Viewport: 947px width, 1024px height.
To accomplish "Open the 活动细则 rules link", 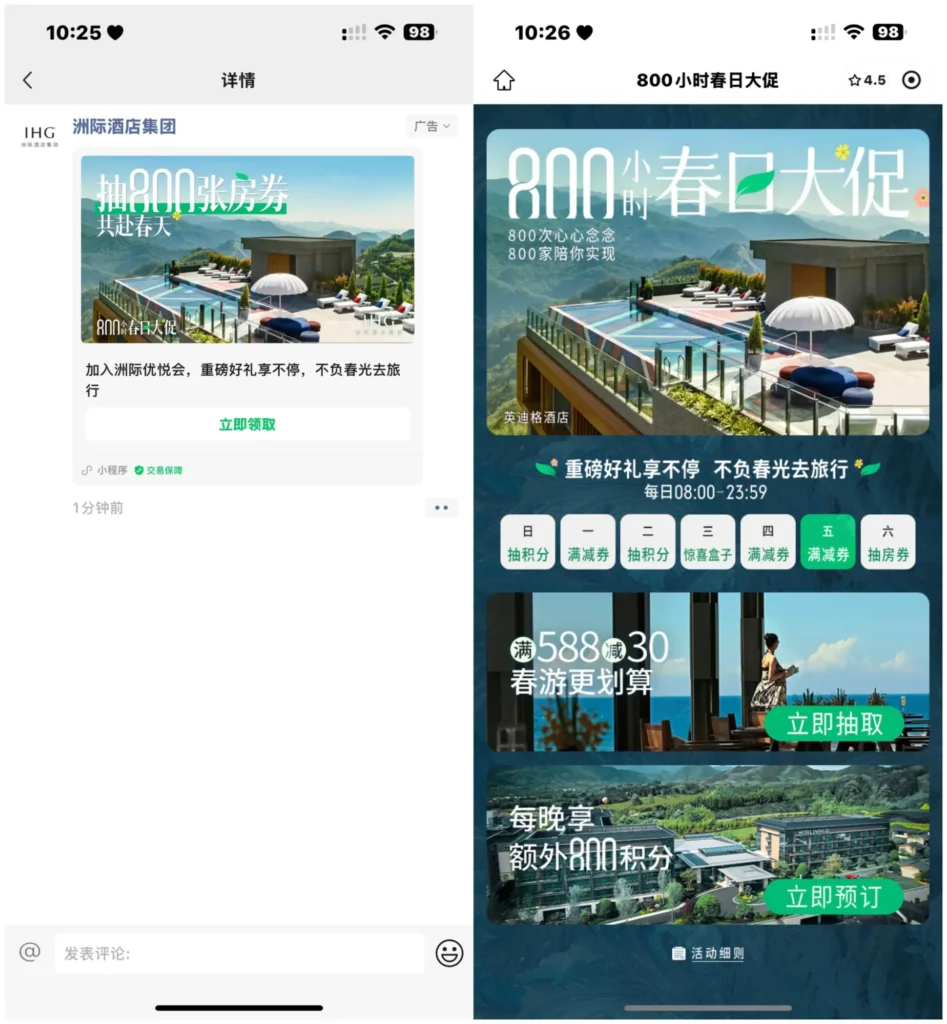I will [707, 953].
